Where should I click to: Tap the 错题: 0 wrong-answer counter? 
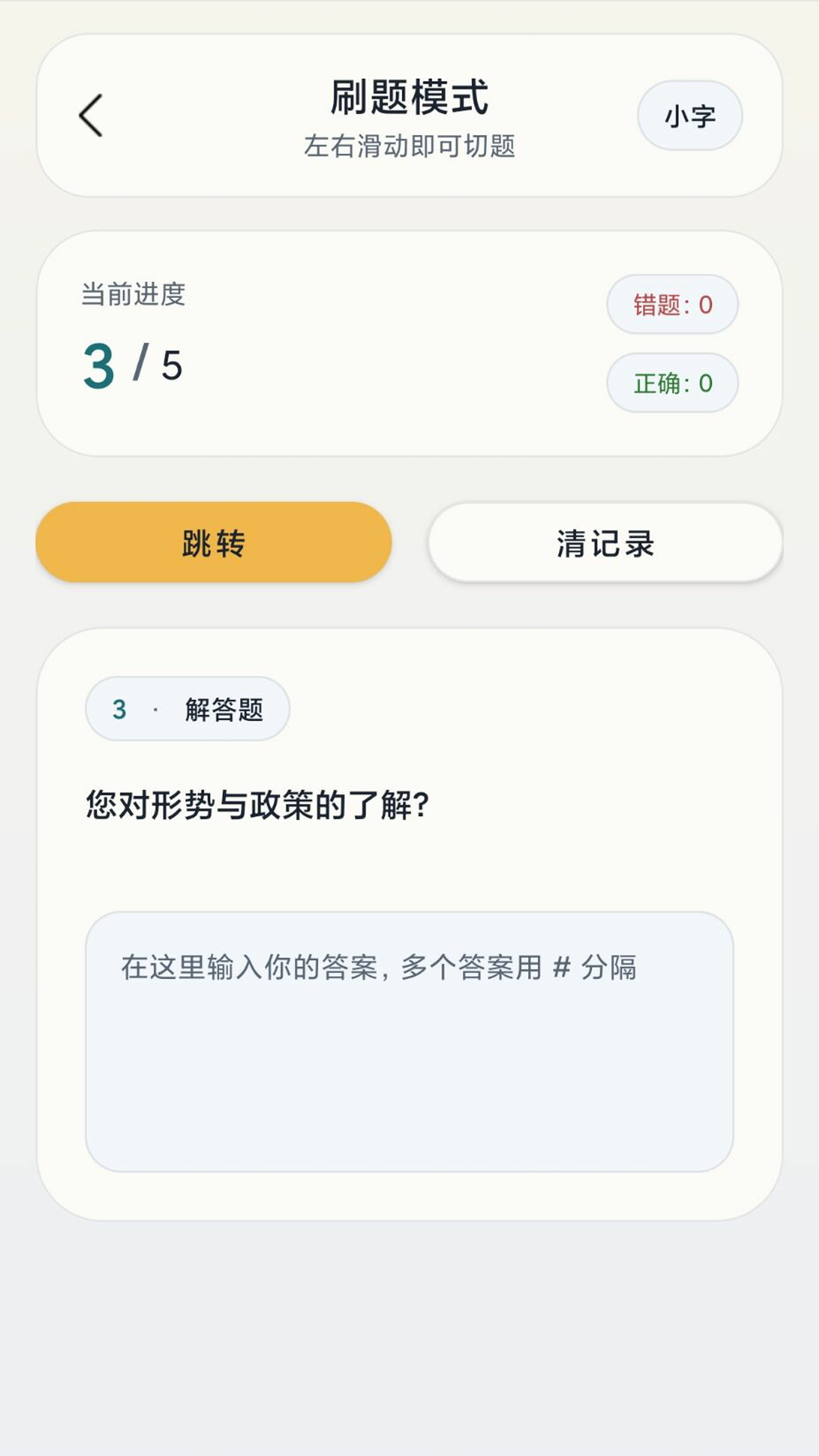670,303
